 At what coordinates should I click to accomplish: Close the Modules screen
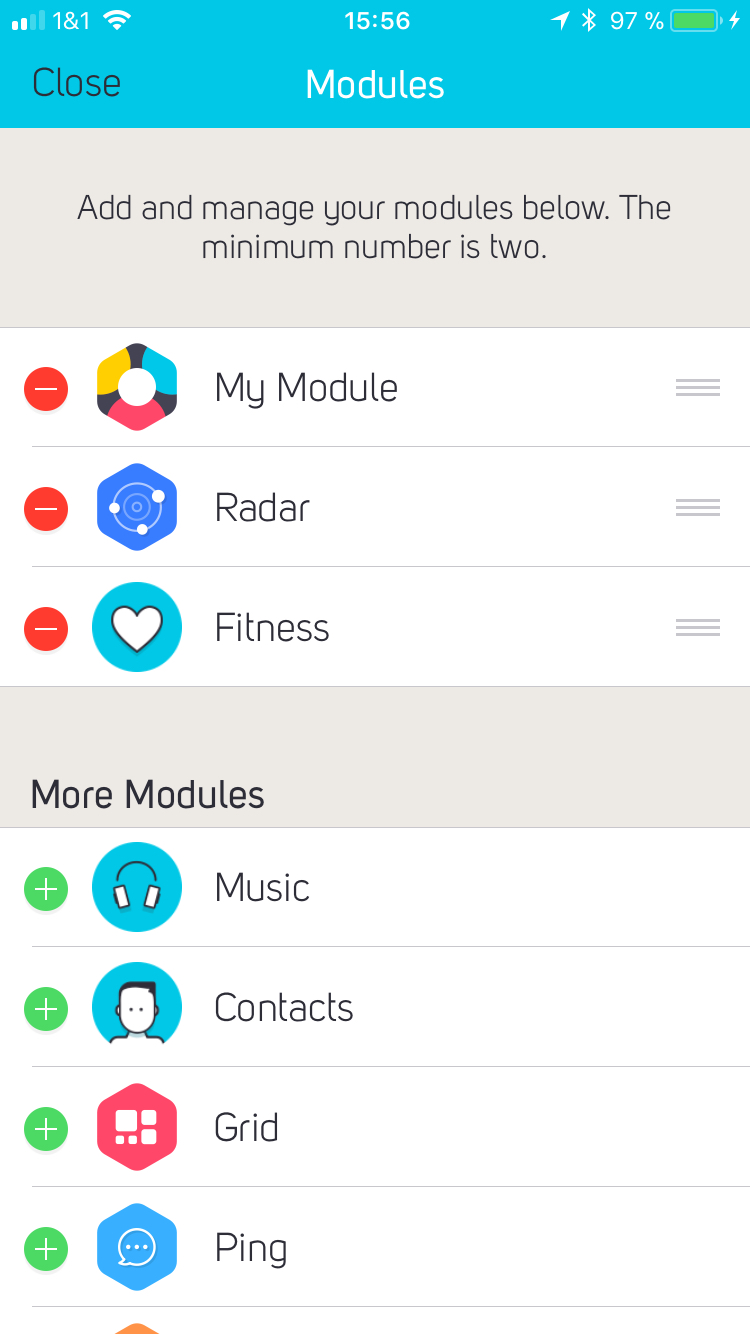pyautogui.click(x=76, y=83)
